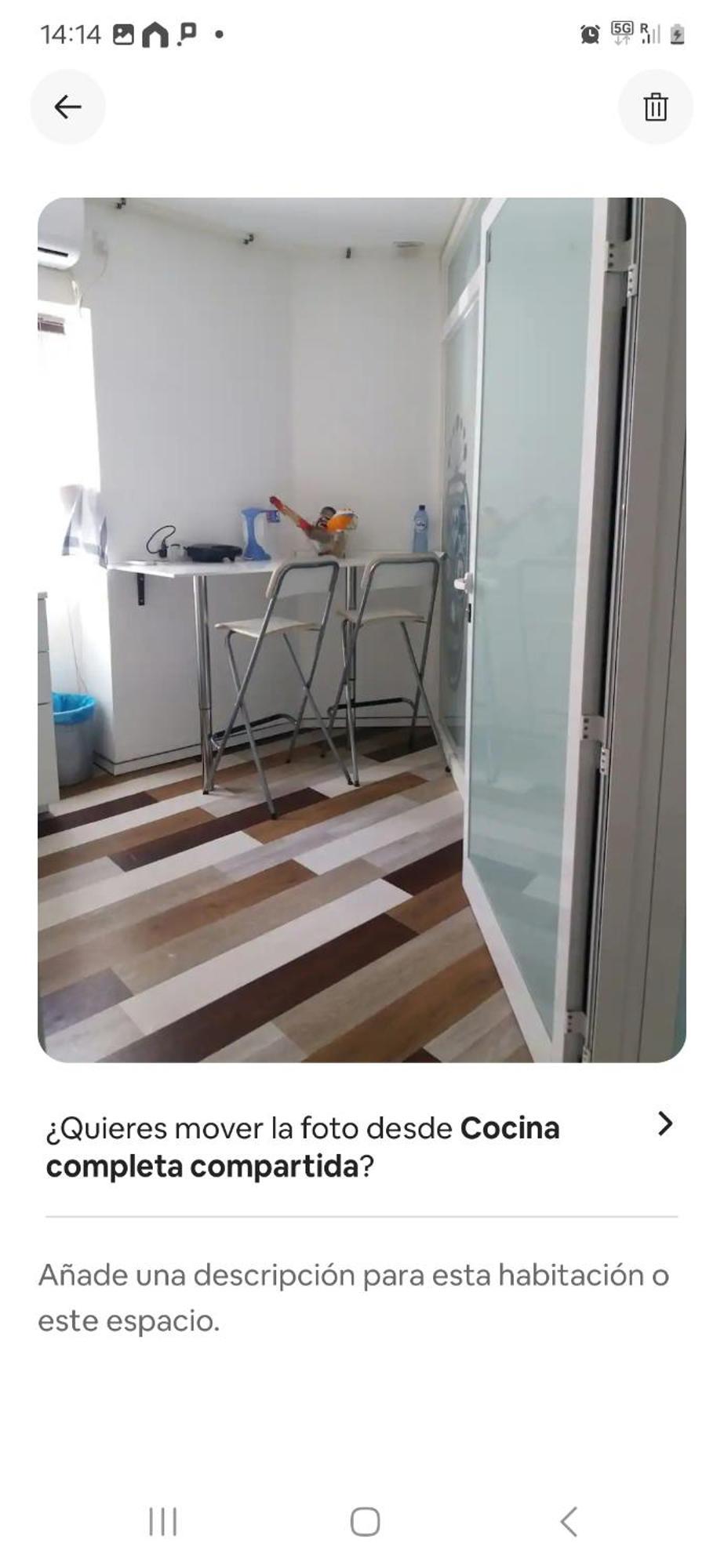Screen dimensions: 724x1568
Task: Go back using the top arrow
Action: coord(67,107)
